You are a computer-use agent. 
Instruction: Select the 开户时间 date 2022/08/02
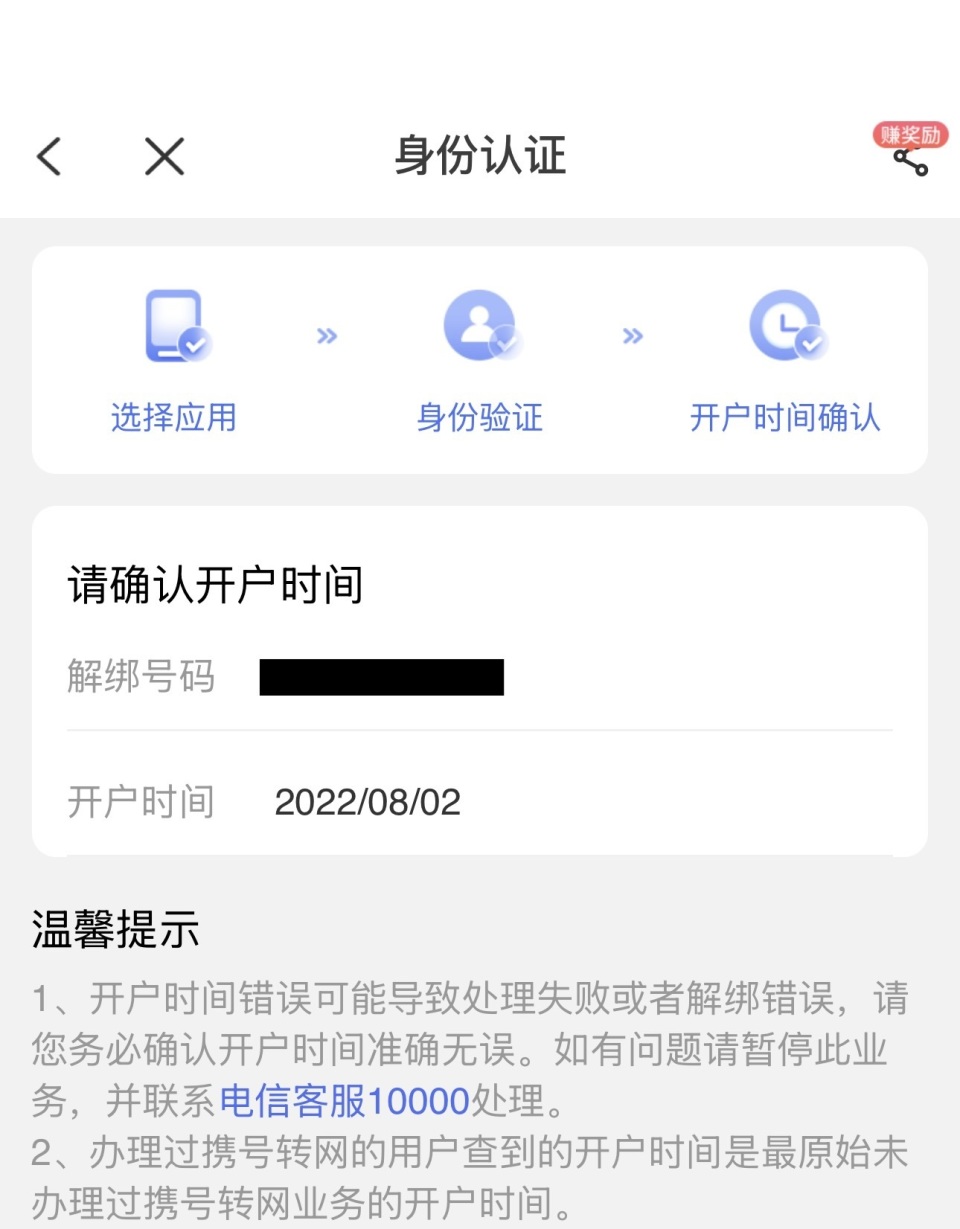coord(367,801)
